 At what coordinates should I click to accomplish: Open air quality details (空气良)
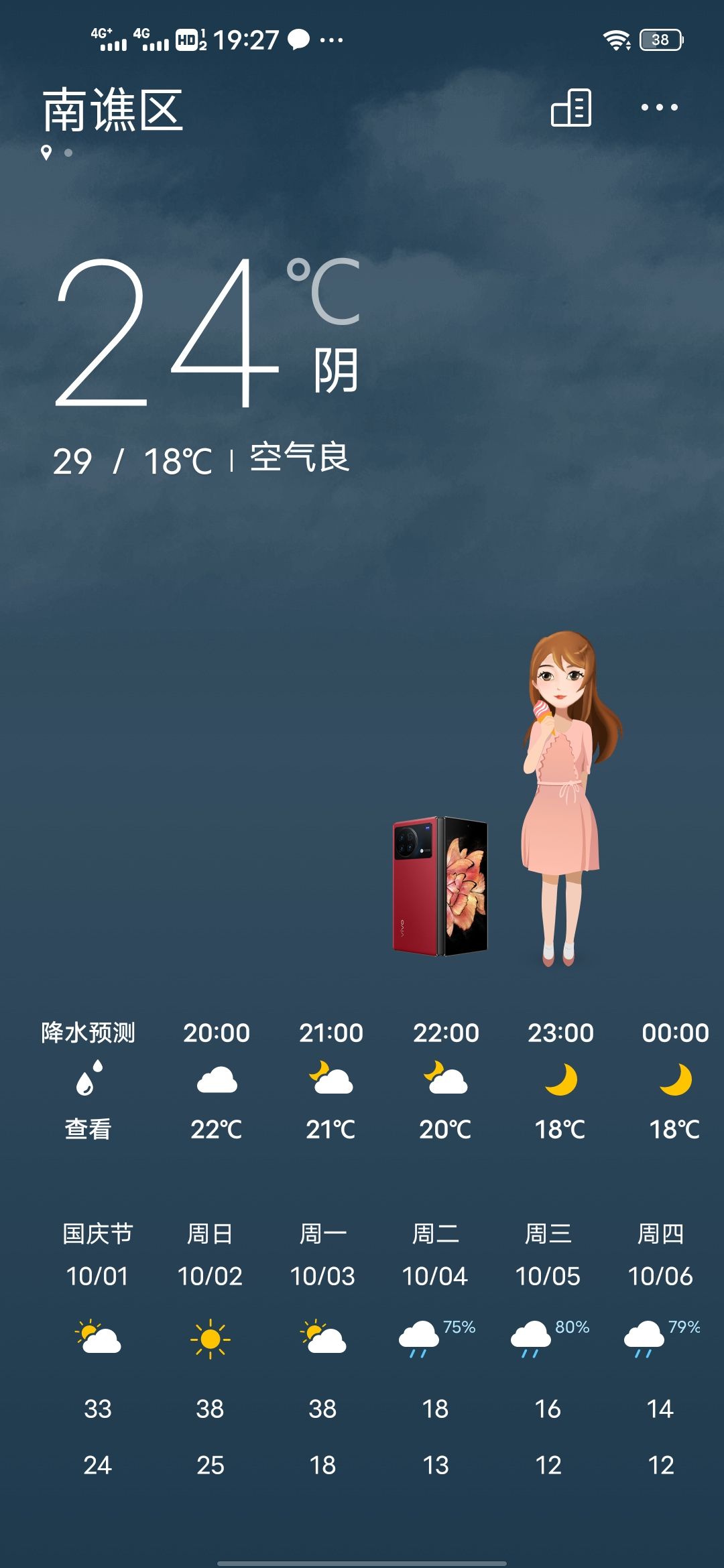coord(300,458)
